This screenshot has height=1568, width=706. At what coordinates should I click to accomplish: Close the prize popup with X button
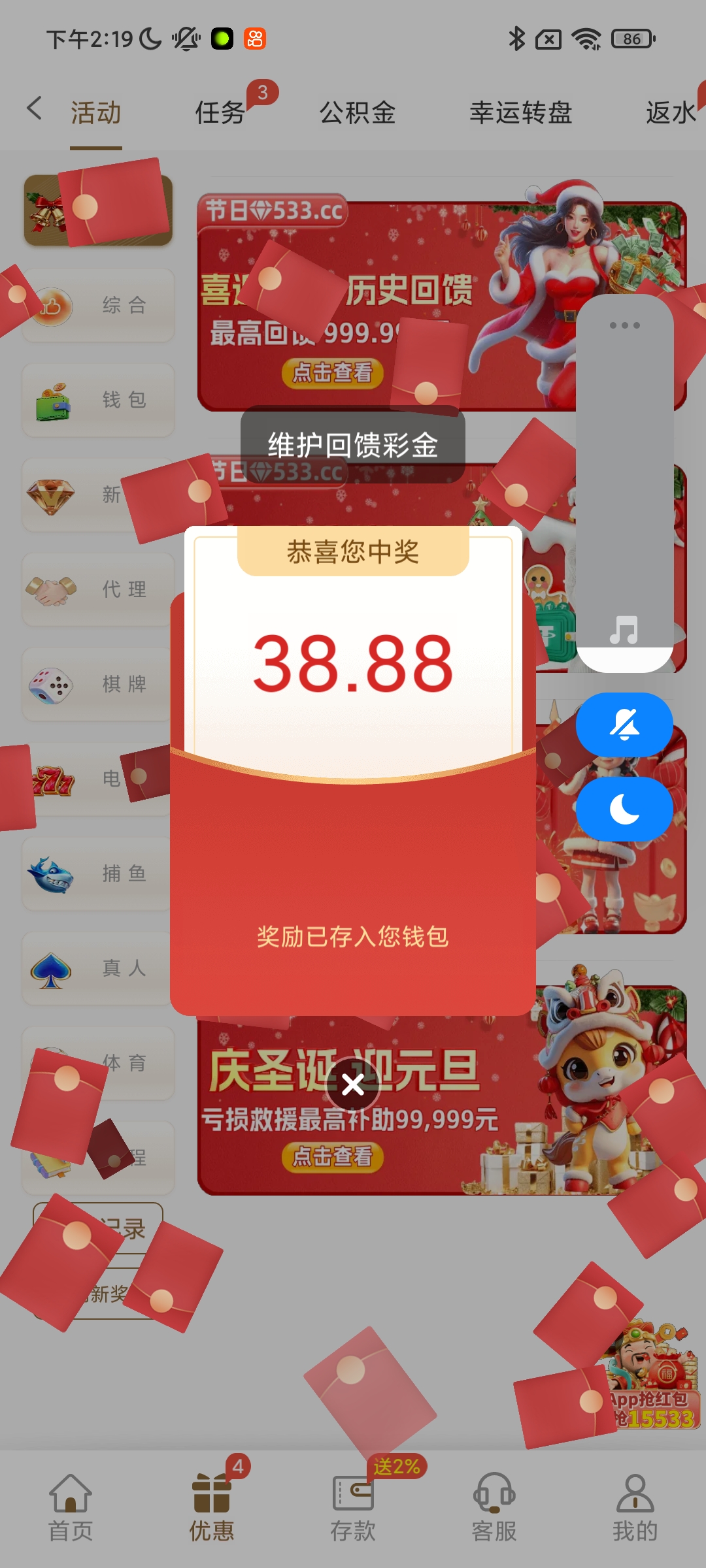(353, 1085)
